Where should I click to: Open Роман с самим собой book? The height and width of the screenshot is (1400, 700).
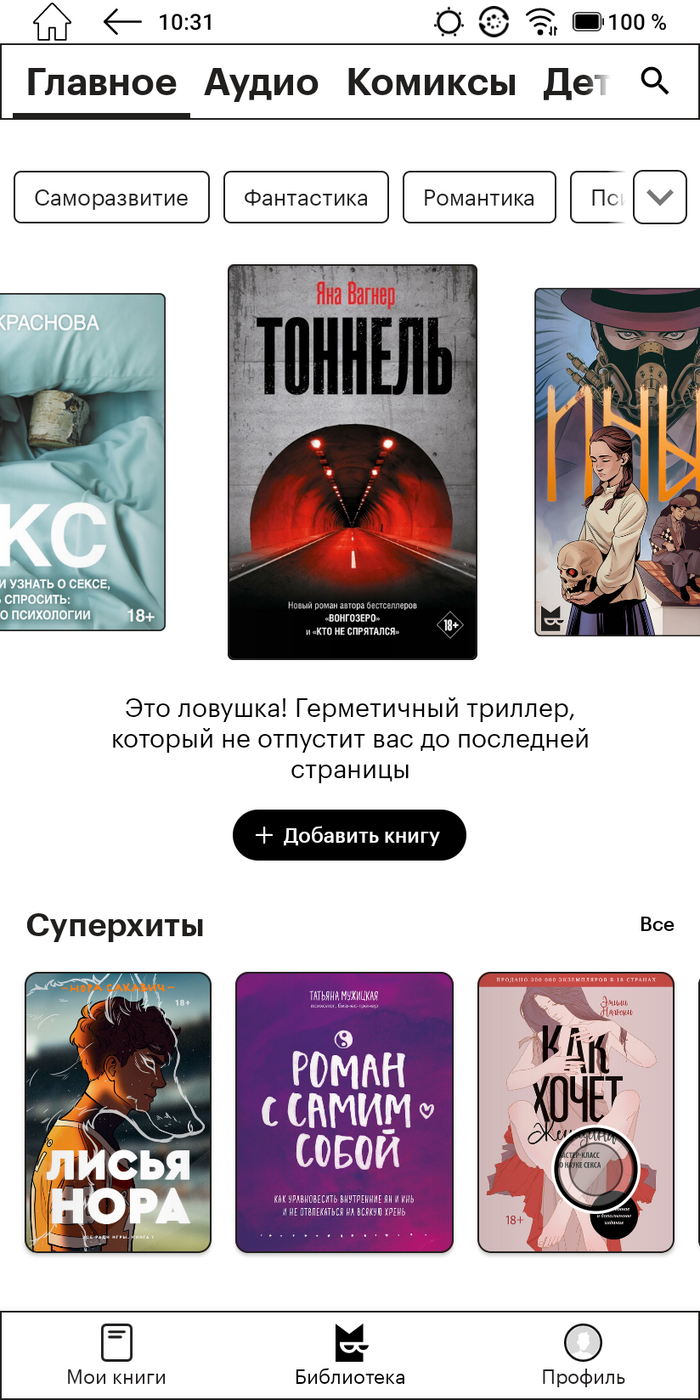[344, 1112]
